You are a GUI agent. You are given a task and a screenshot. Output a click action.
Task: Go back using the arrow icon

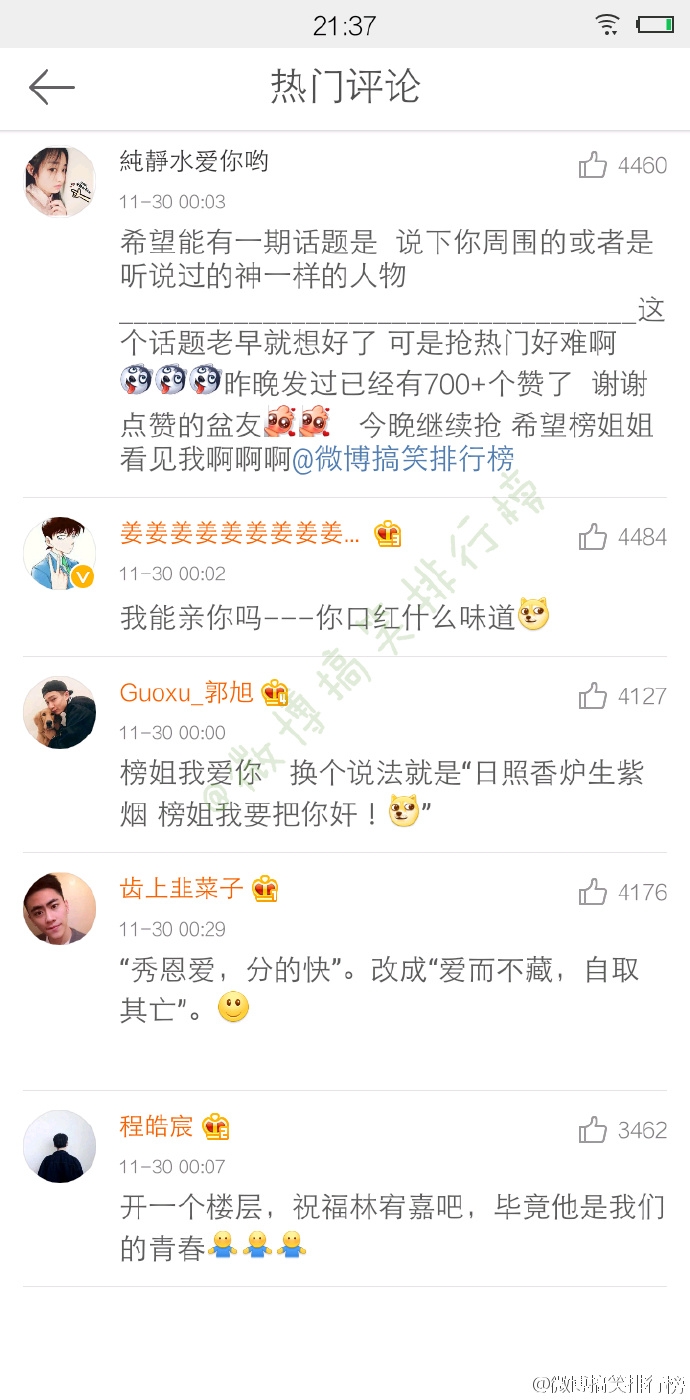pos(52,88)
